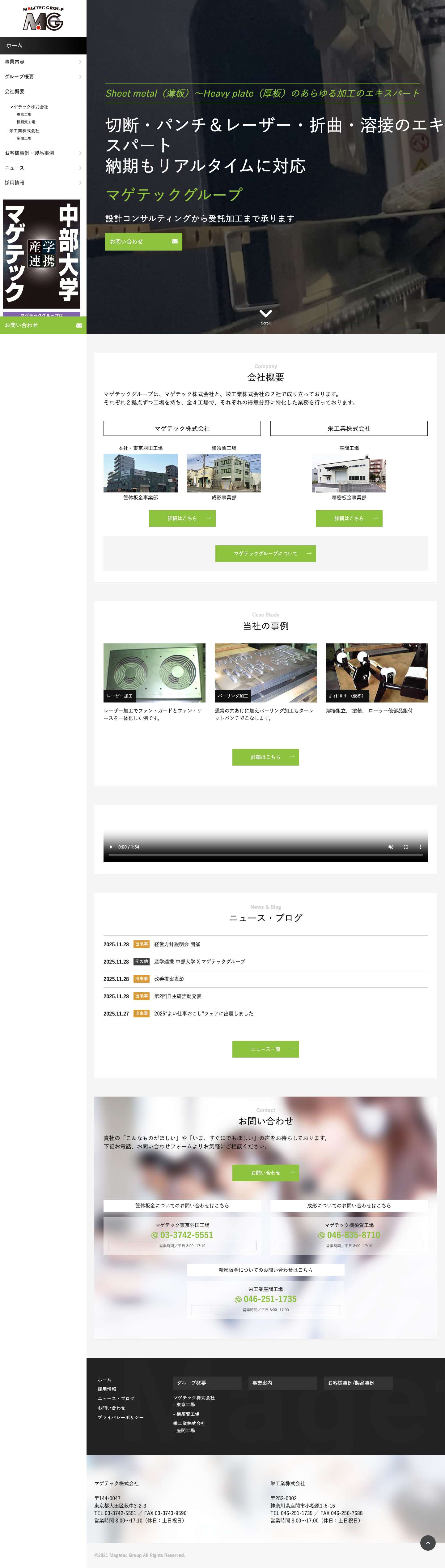Viewport: 445px width, 1568px height.
Task: Open 詳細はこちら under 栄工業株式会社
Action: pyautogui.click(x=349, y=519)
